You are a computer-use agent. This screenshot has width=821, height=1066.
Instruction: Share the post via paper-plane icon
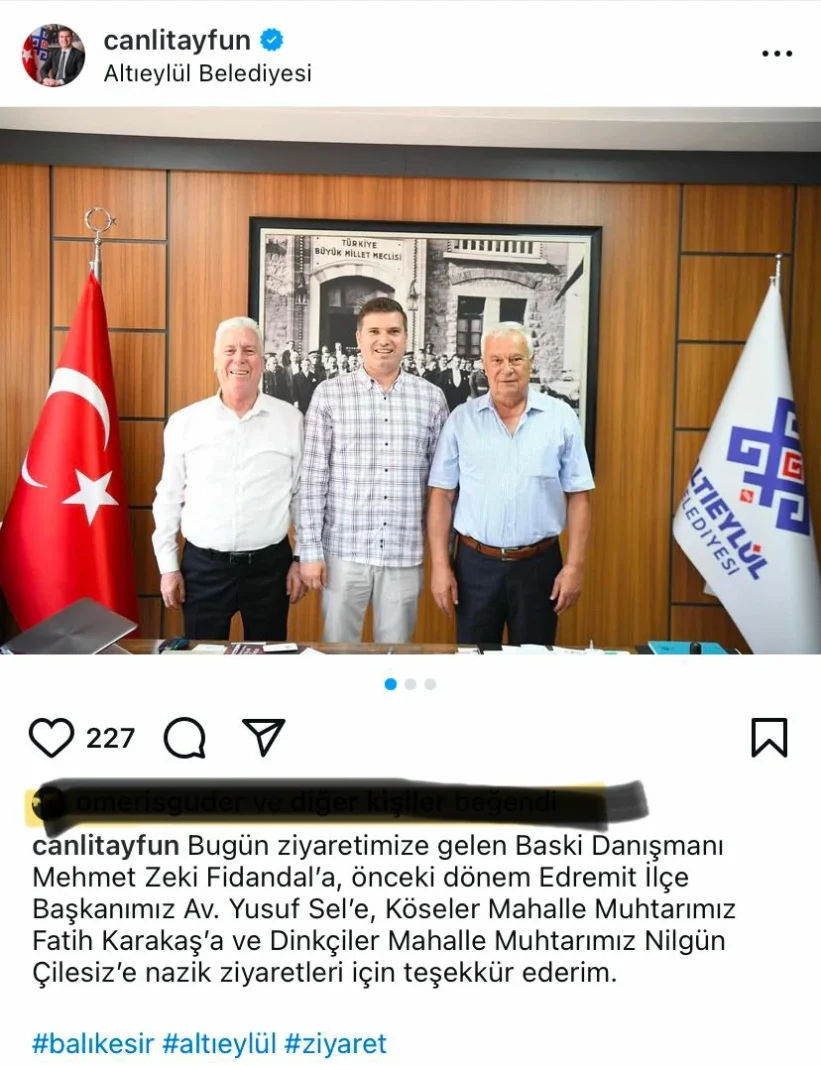pyautogui.click(x=264, y=737)
